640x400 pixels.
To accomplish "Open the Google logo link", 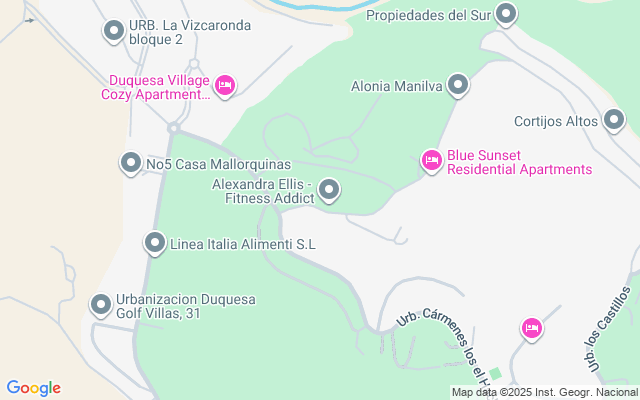I will pos(33,388).
